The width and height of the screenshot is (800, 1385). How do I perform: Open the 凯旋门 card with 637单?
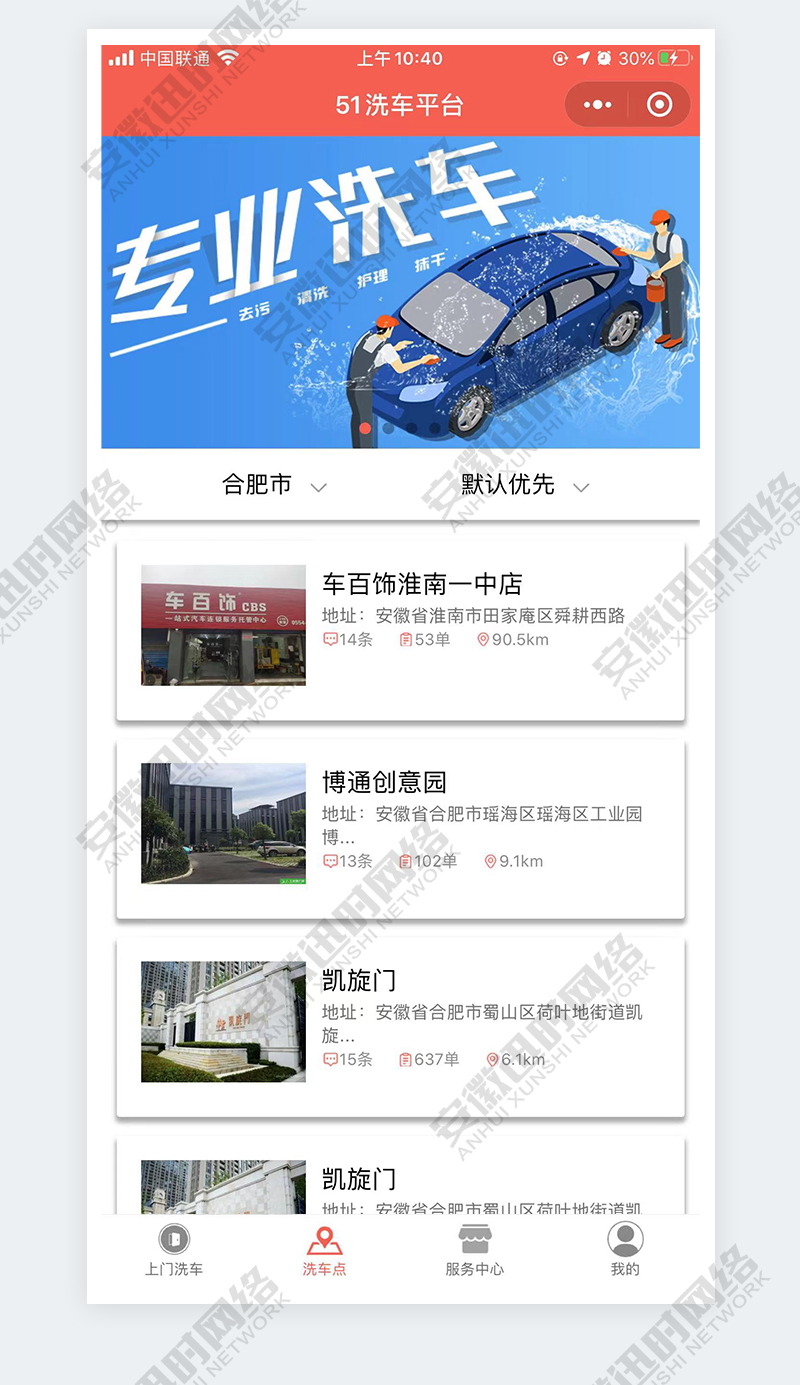tap(400, 1026)
